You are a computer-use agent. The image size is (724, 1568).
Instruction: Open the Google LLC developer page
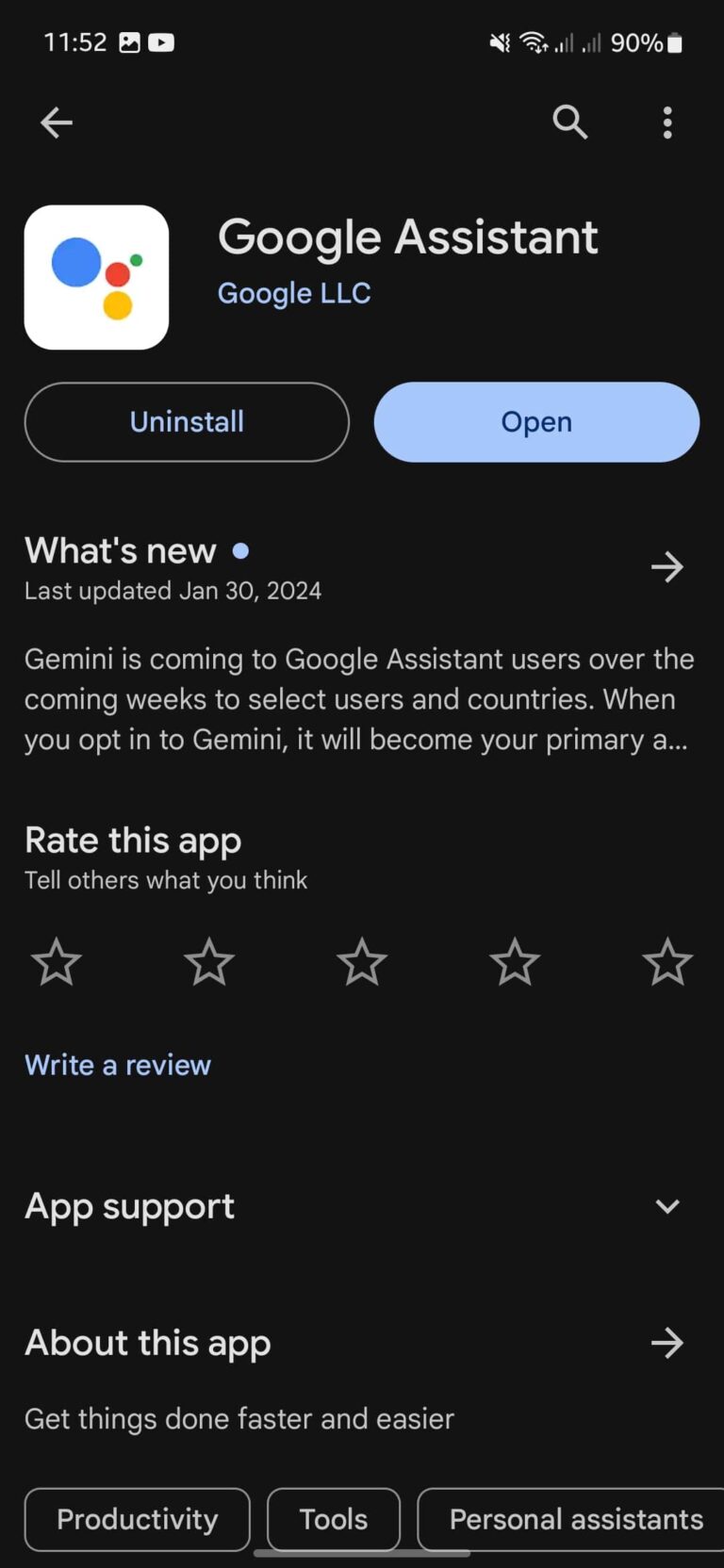tap(294, 292)
